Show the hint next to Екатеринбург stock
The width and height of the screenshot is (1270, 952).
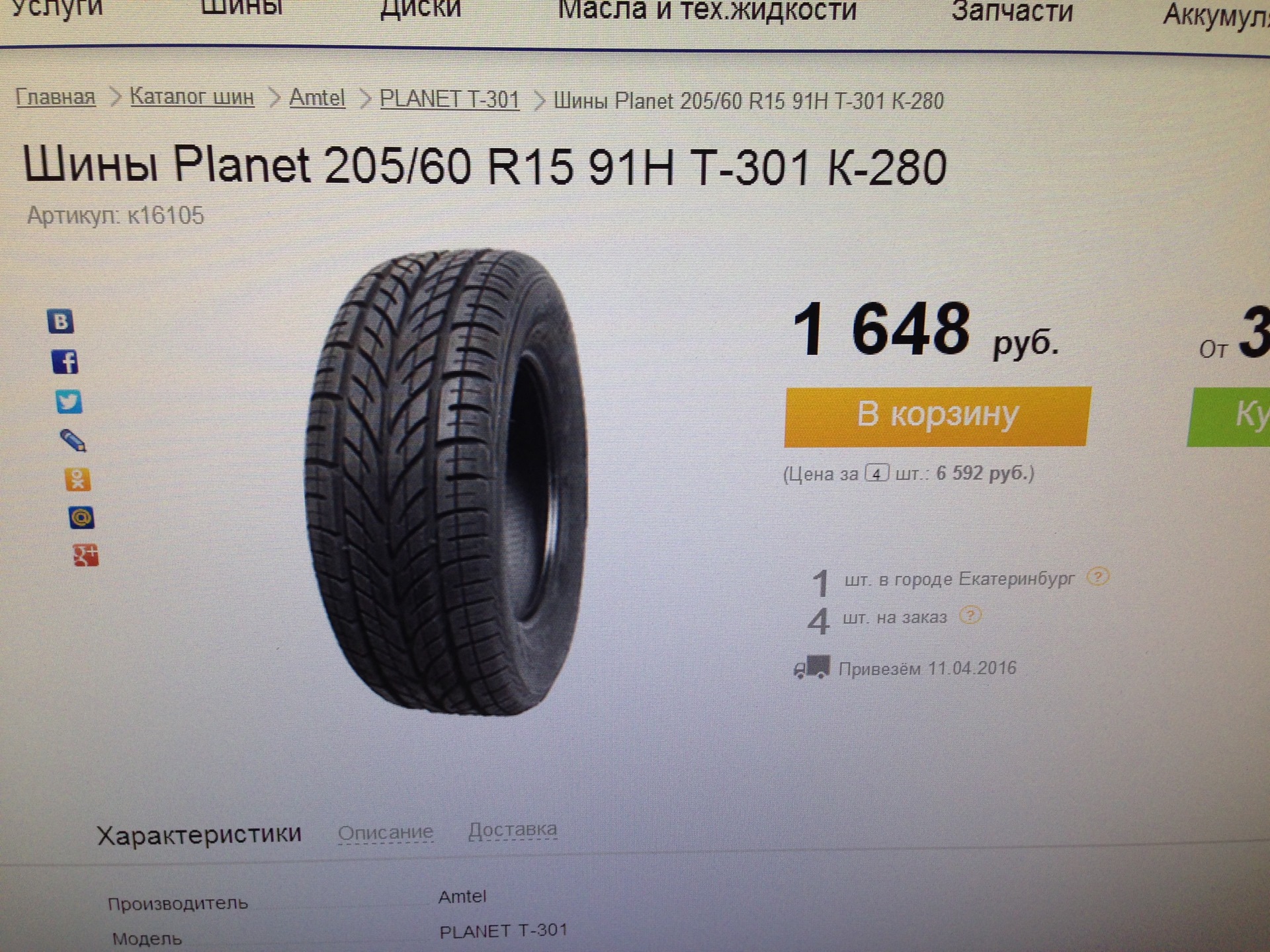1098,576
